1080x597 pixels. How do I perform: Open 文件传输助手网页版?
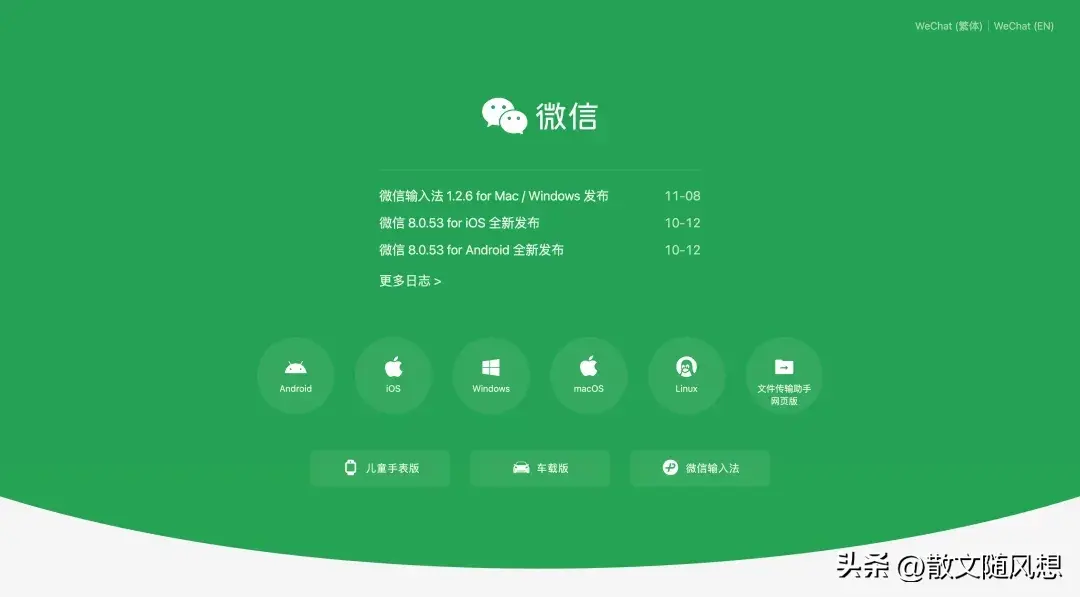click(784, 376)
